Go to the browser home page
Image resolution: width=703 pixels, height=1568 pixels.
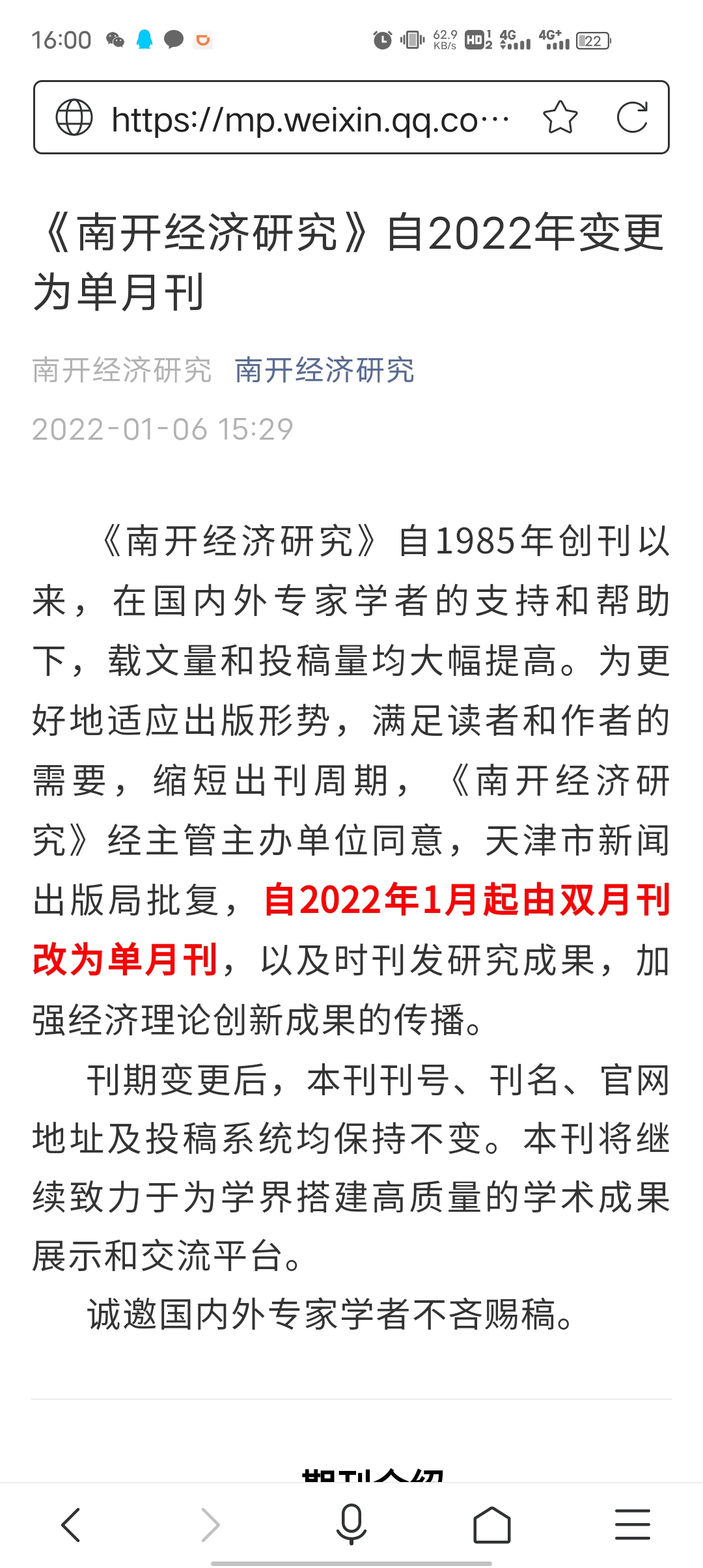pos(492,1525)
